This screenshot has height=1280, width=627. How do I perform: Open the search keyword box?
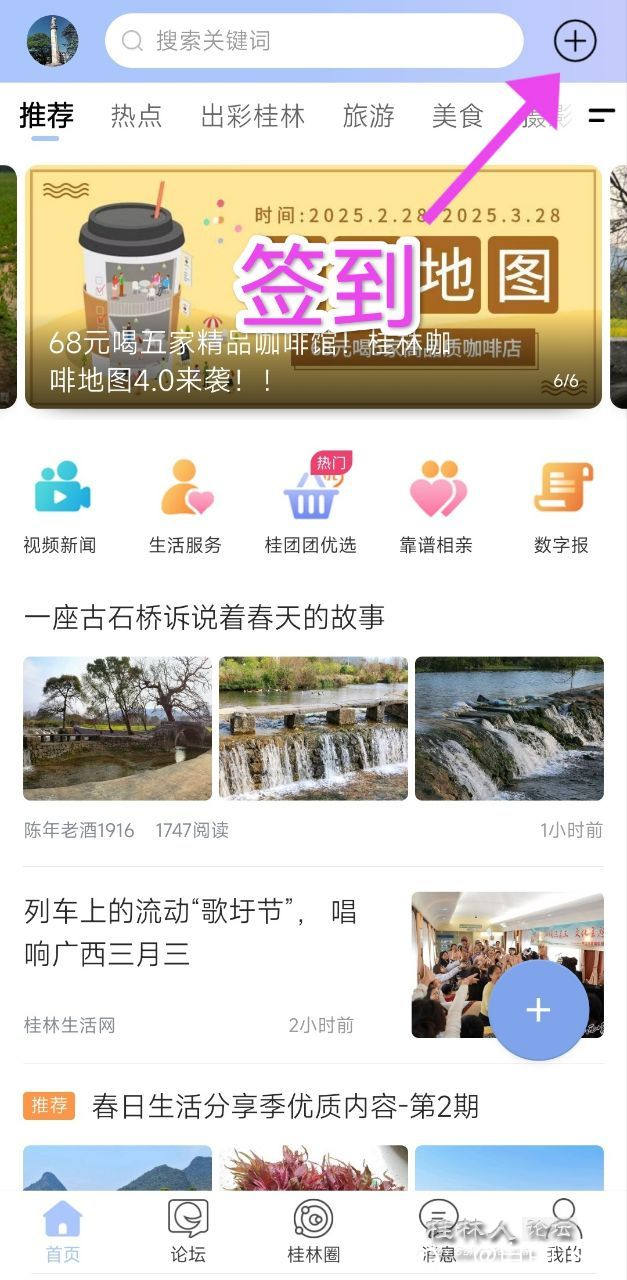314,41
